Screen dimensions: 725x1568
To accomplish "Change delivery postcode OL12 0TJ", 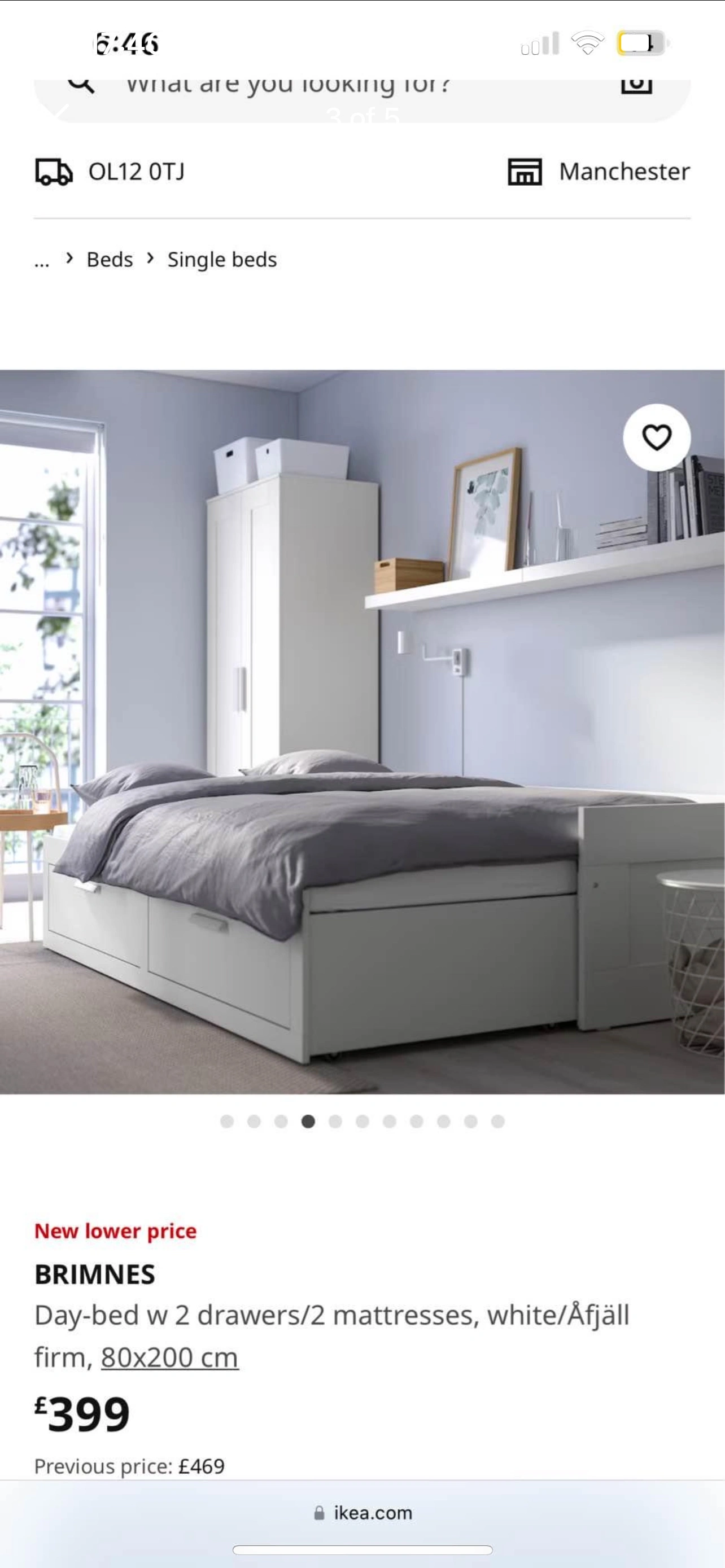I will pyautogui.click(x=111, y=172).
